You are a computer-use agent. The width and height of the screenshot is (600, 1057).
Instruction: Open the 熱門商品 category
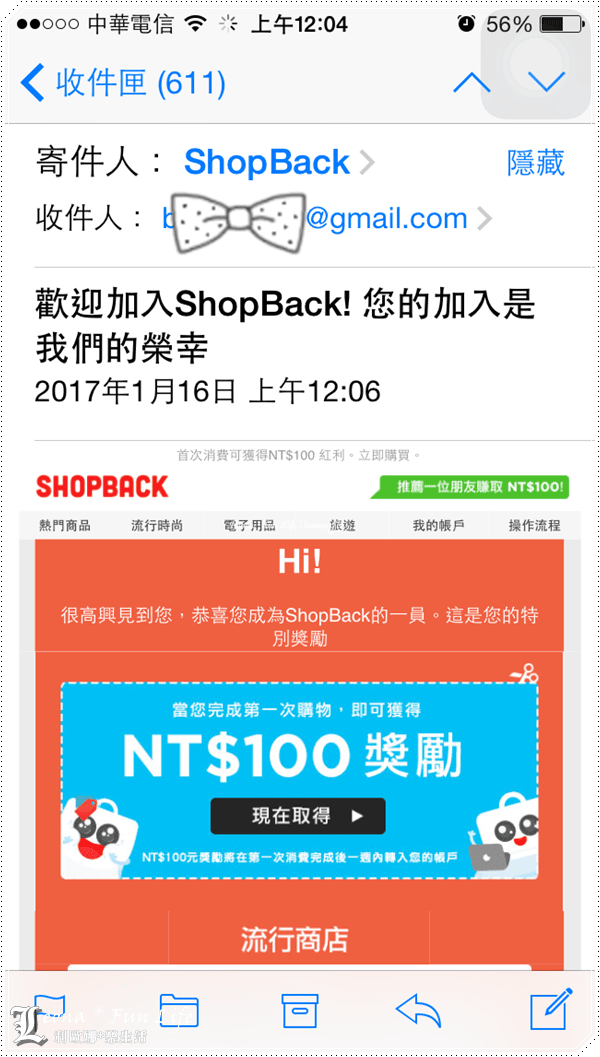pyautogui.click(x=65, y=525)
